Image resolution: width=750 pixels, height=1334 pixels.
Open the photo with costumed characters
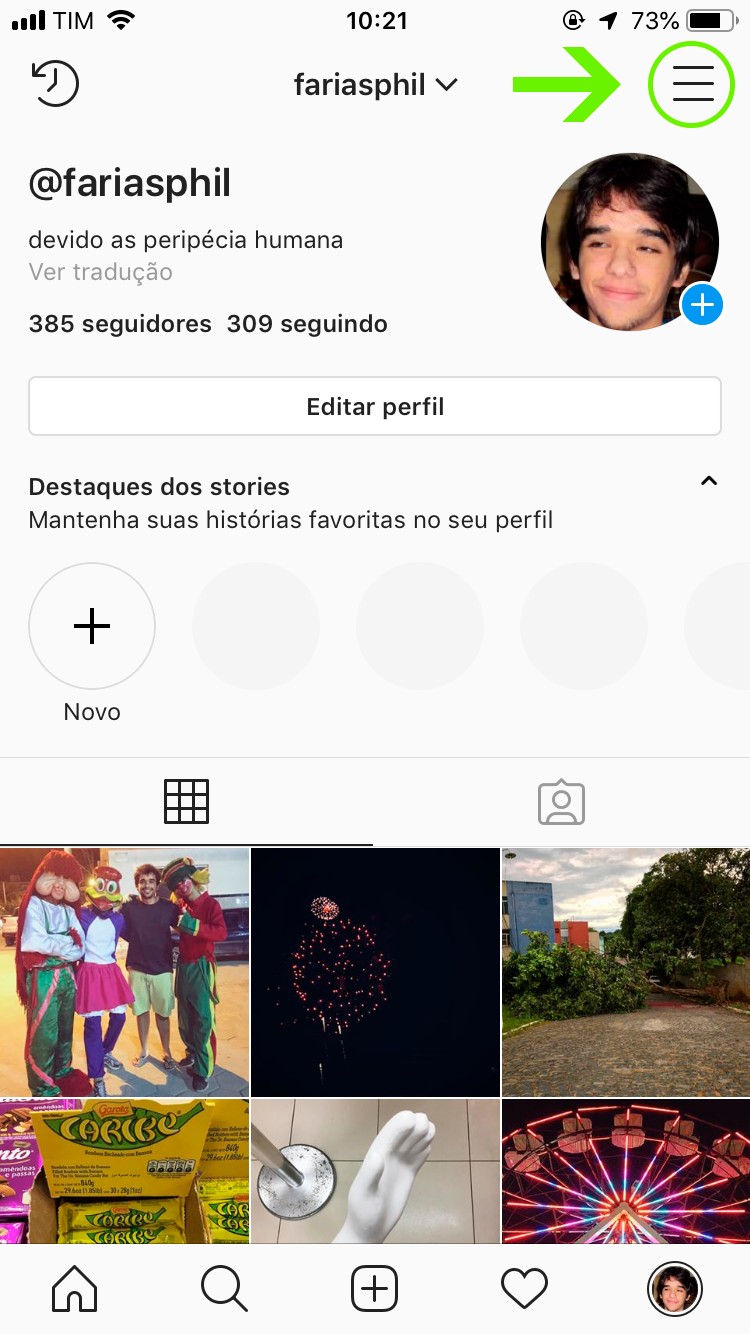pos(124,972)
